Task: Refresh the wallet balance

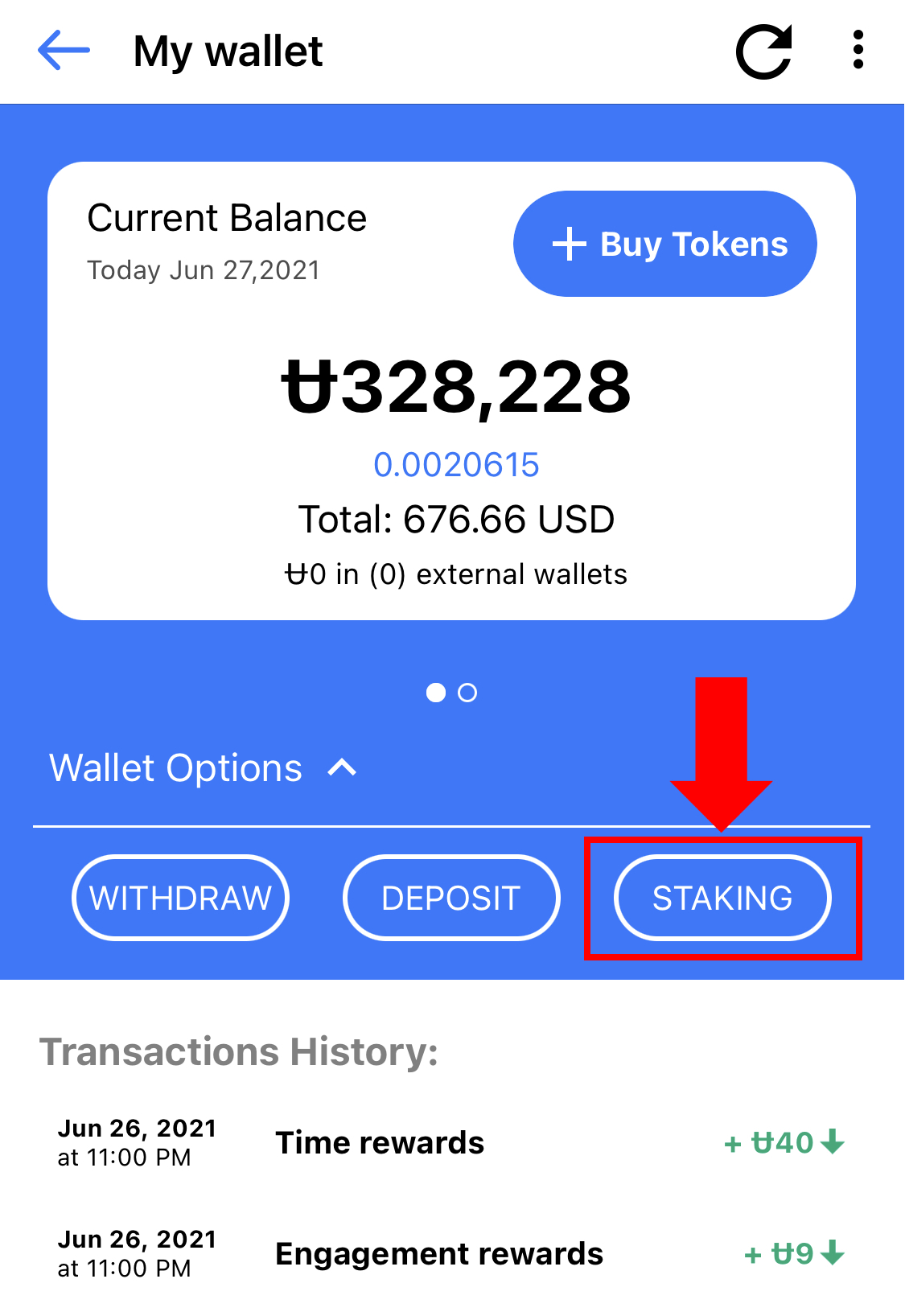Action: tap(764, 51)
